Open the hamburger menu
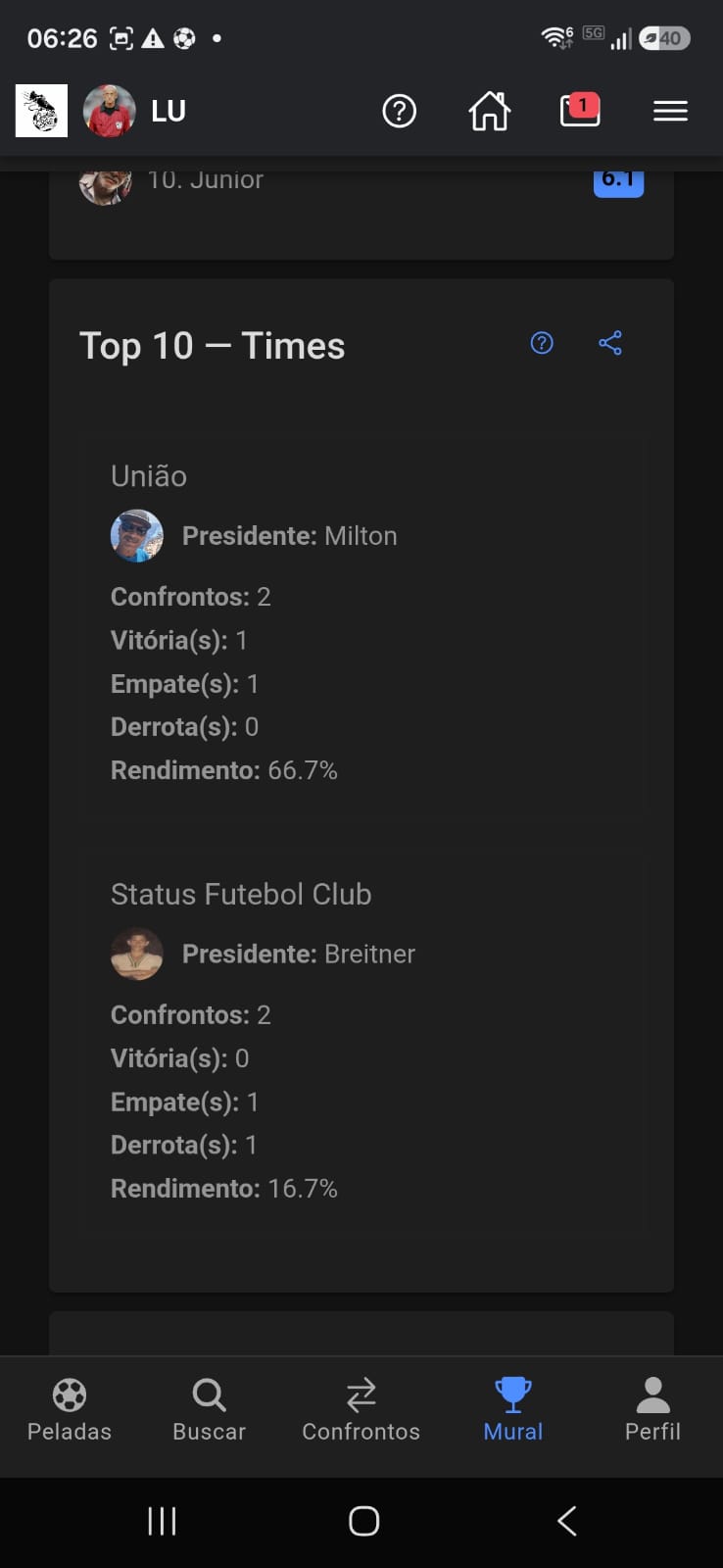The width and height of the screenshot is (723, 1568). pos(670,112)
